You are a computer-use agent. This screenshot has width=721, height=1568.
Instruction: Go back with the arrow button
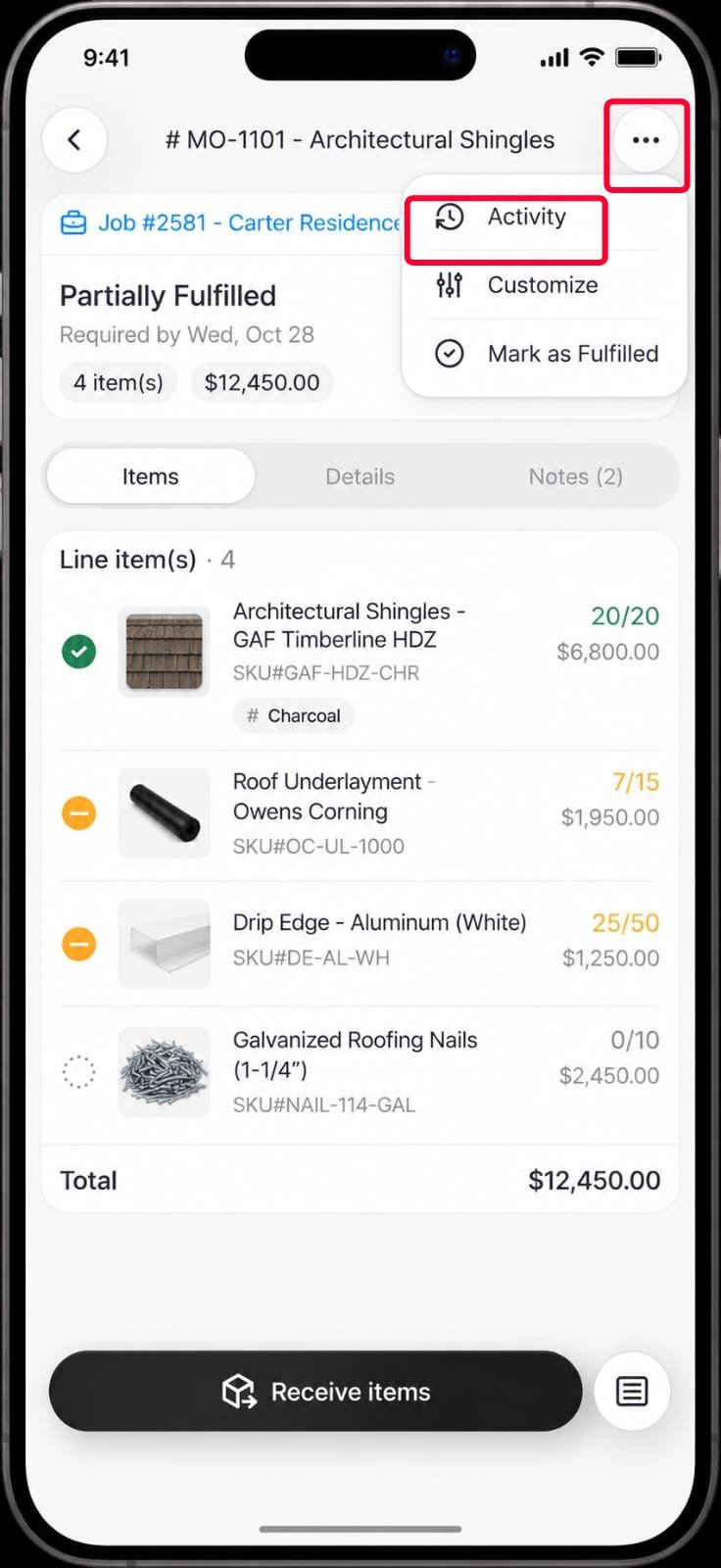click(74, 140)
